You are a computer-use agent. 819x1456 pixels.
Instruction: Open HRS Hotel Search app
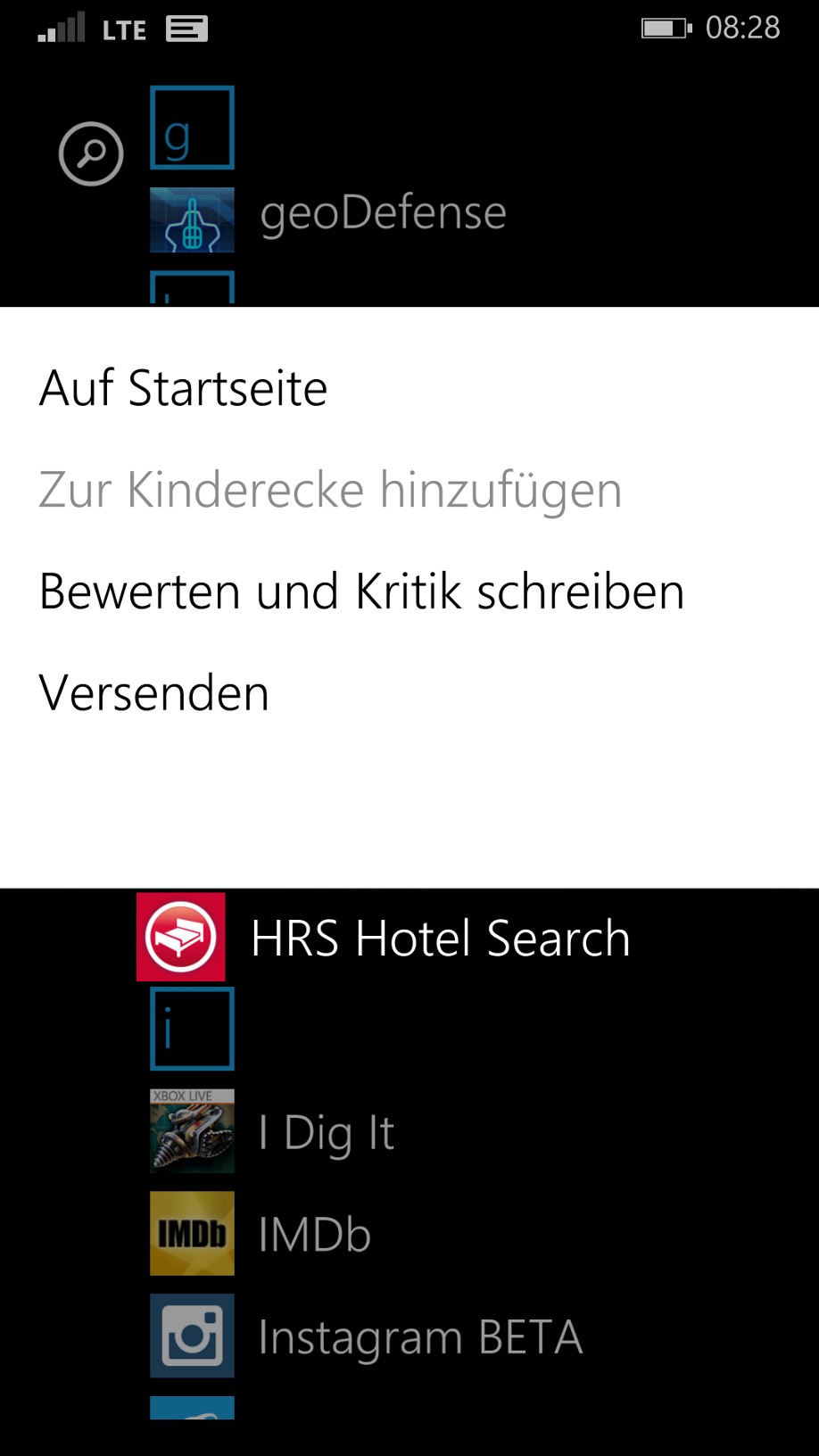[384, 938]
